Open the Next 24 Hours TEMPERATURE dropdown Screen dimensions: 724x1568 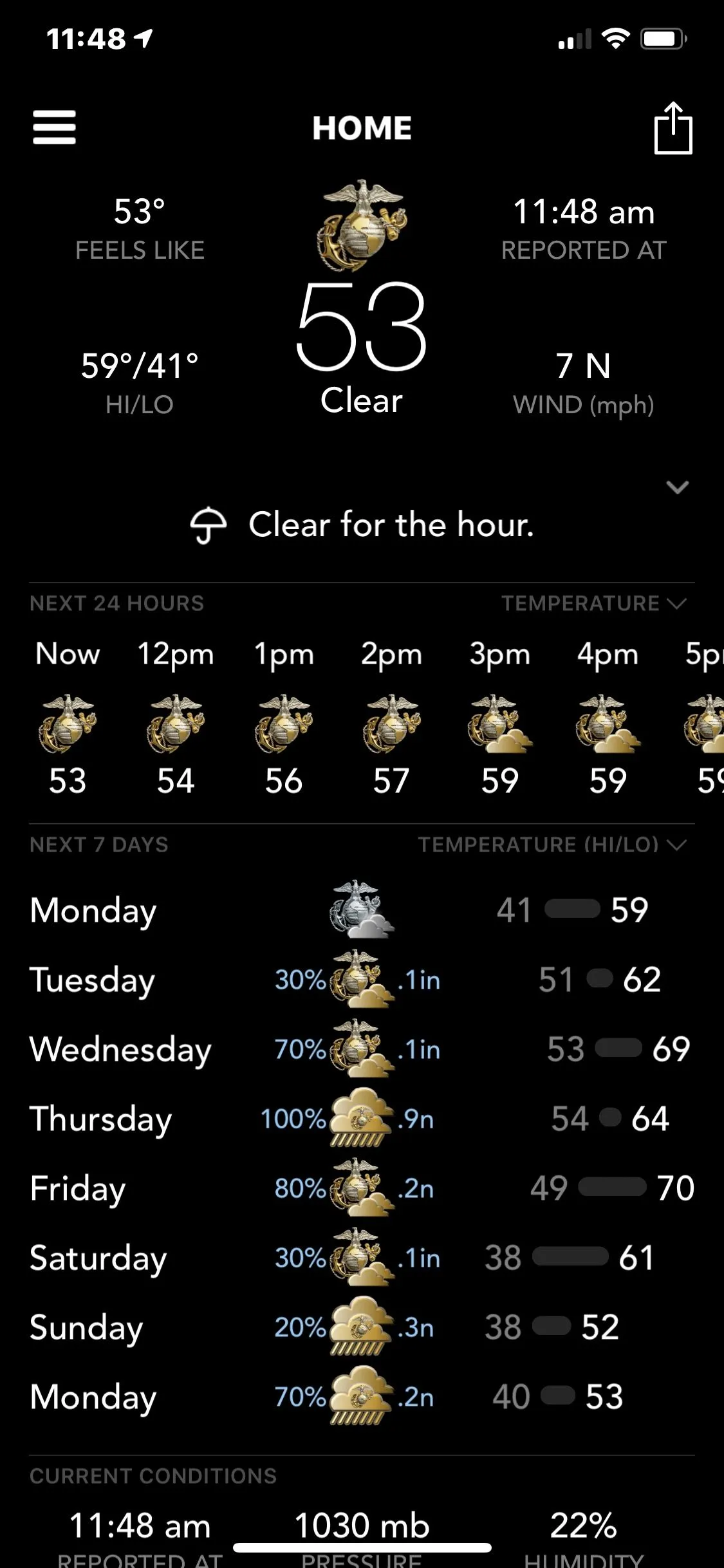593,603
